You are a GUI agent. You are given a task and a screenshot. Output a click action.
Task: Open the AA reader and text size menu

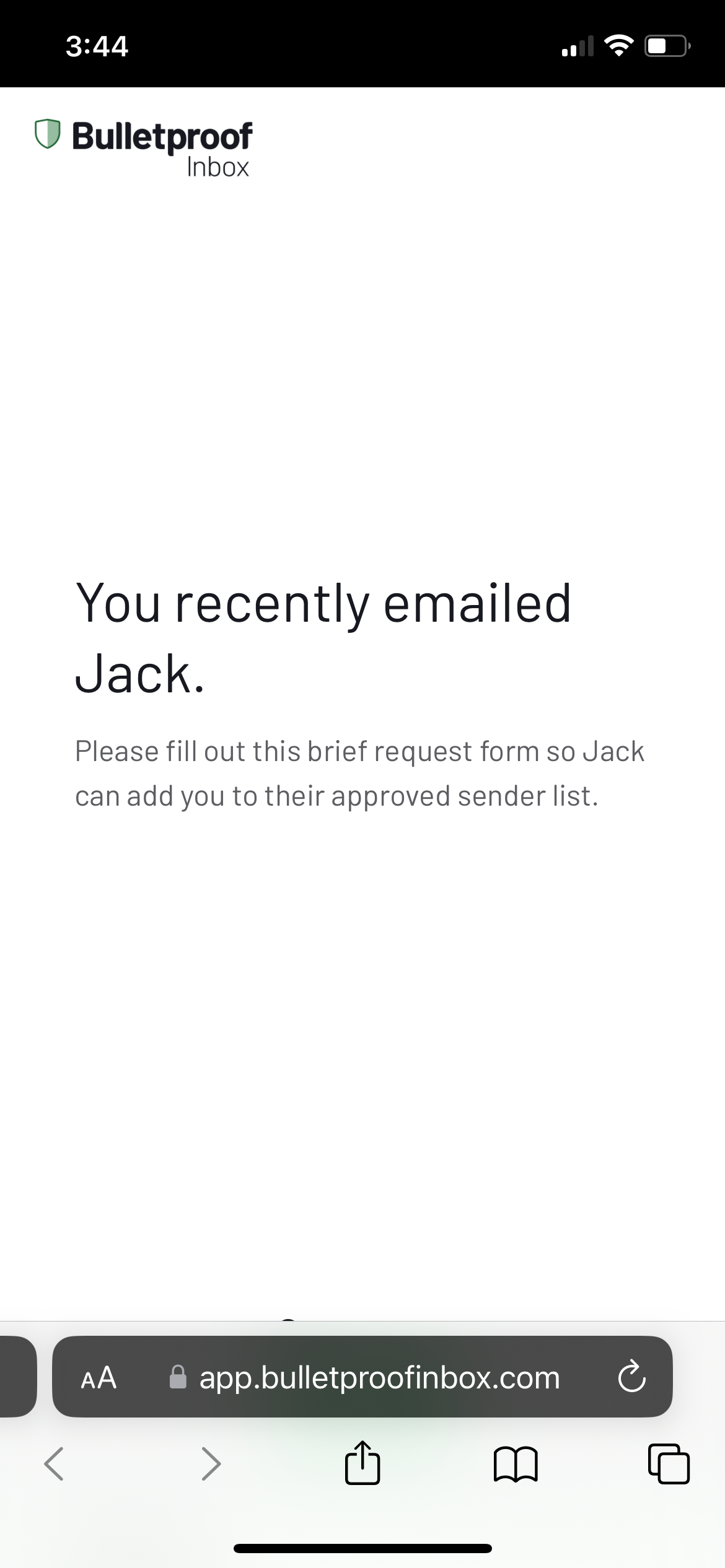tap(99, 1378)
